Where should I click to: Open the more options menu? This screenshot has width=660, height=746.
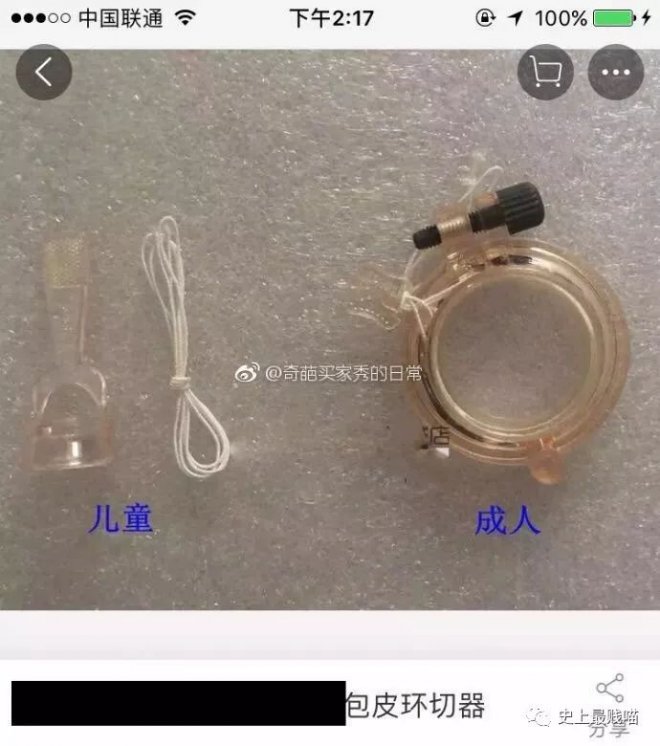point(614,72)
